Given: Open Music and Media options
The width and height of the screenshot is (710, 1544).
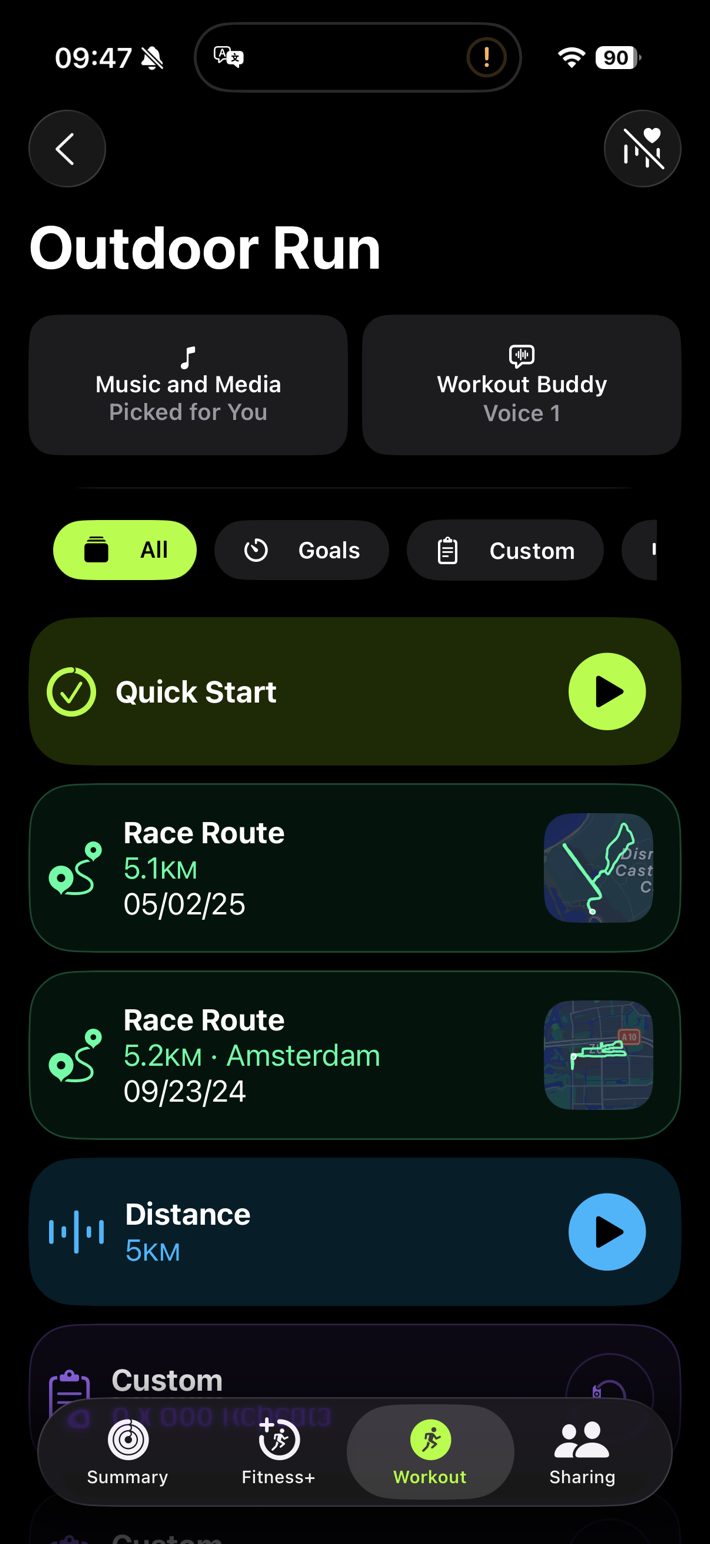Looking at the screenshot, I should point(188,385).
